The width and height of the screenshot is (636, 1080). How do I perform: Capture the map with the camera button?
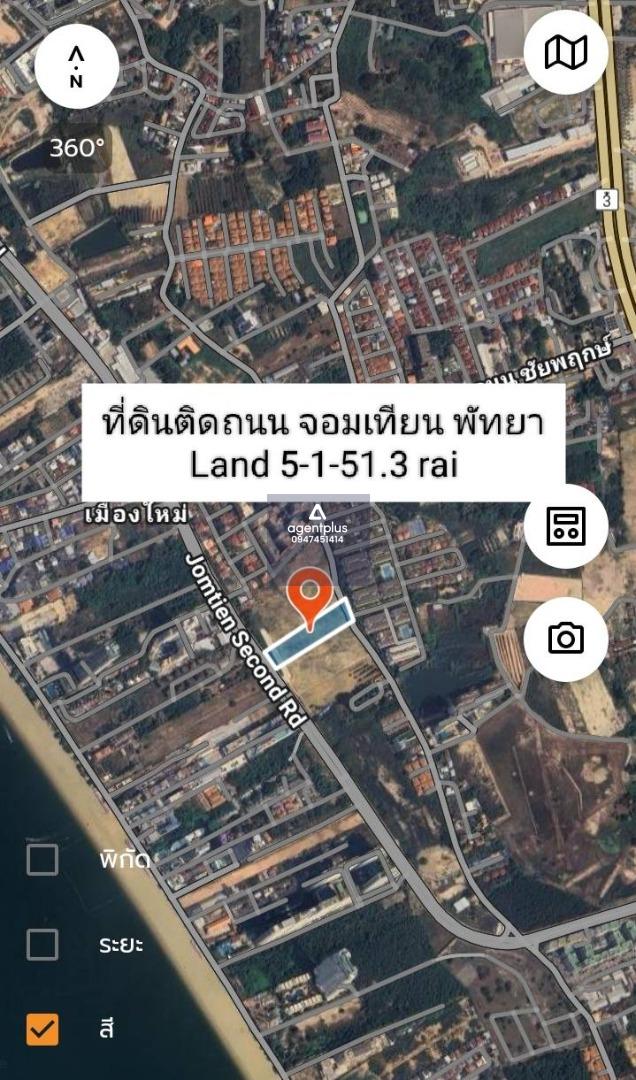(566, 639)
